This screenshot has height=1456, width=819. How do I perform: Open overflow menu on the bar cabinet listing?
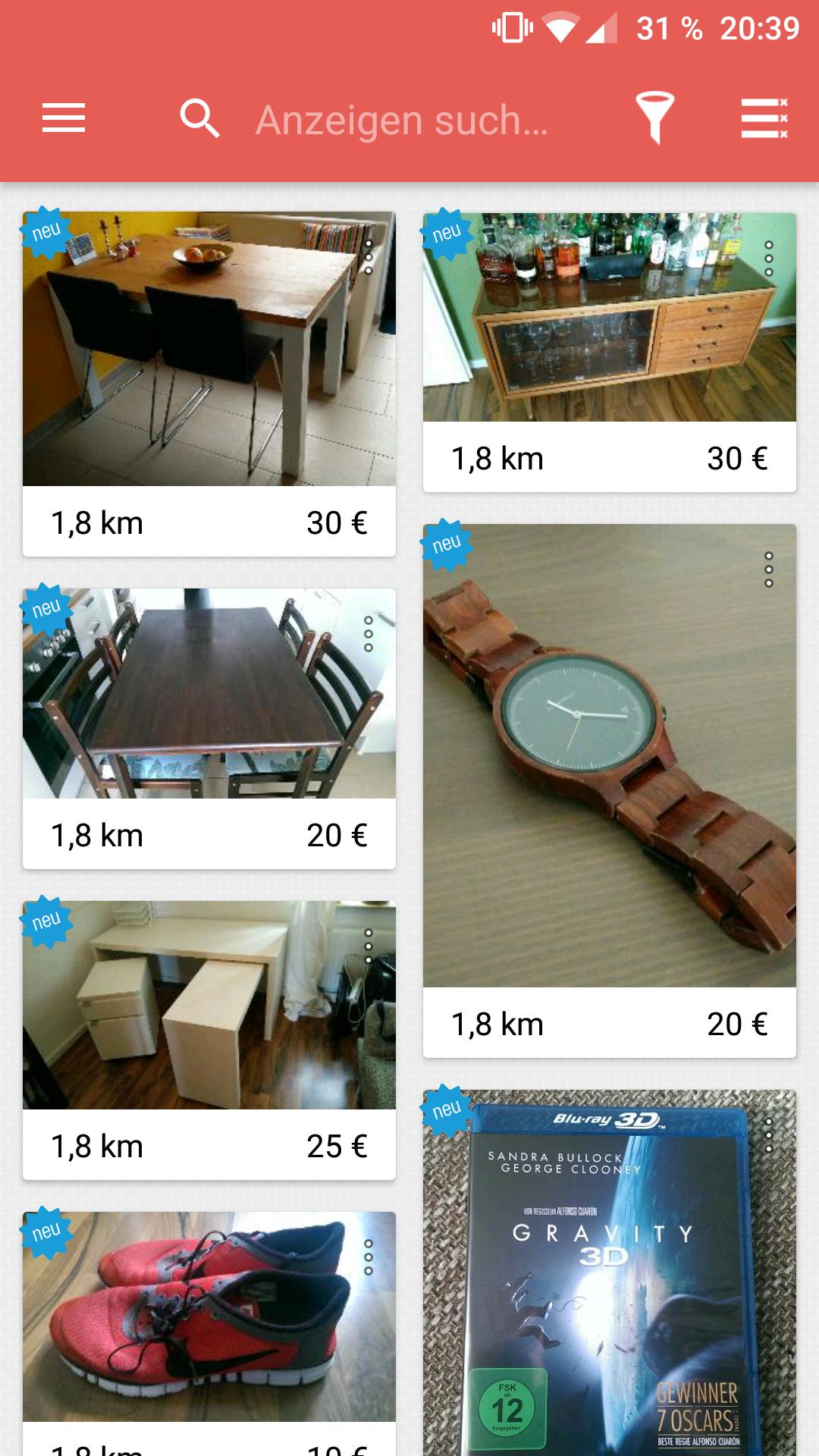pyautogui.click(x=768, y=259)
